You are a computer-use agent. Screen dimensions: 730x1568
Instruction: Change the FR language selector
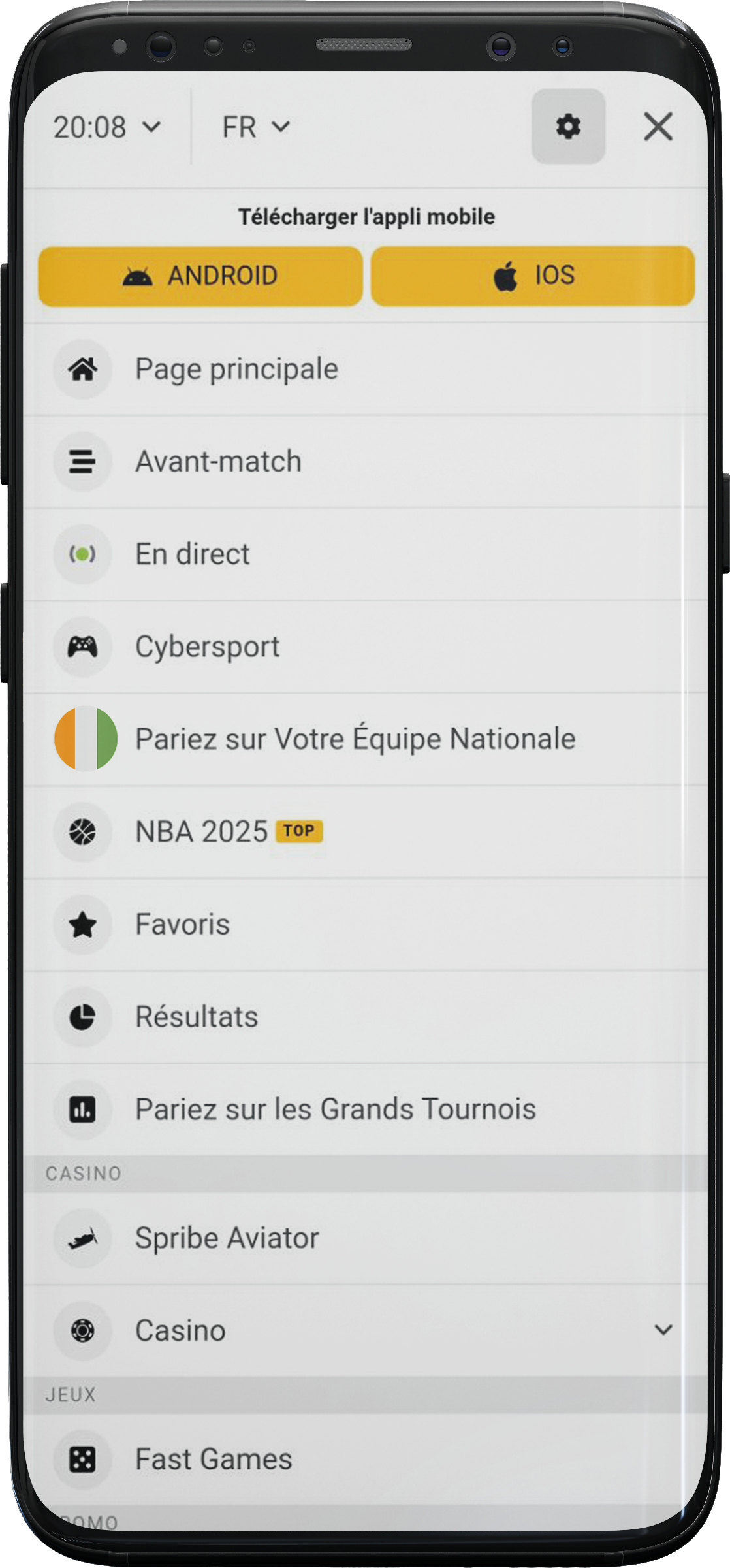pyautogui.click(x=255, y=127)
